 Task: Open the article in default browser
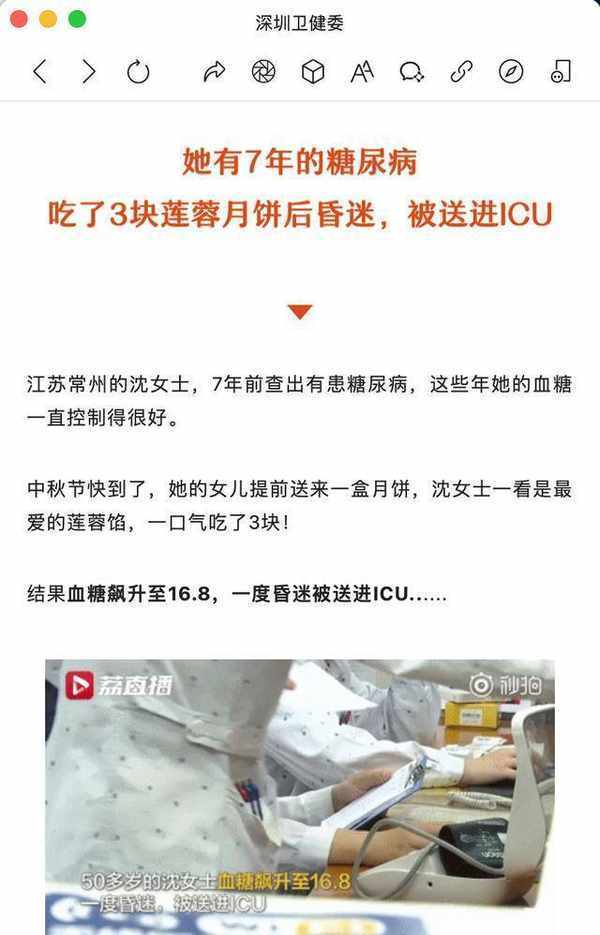point(511,72)
